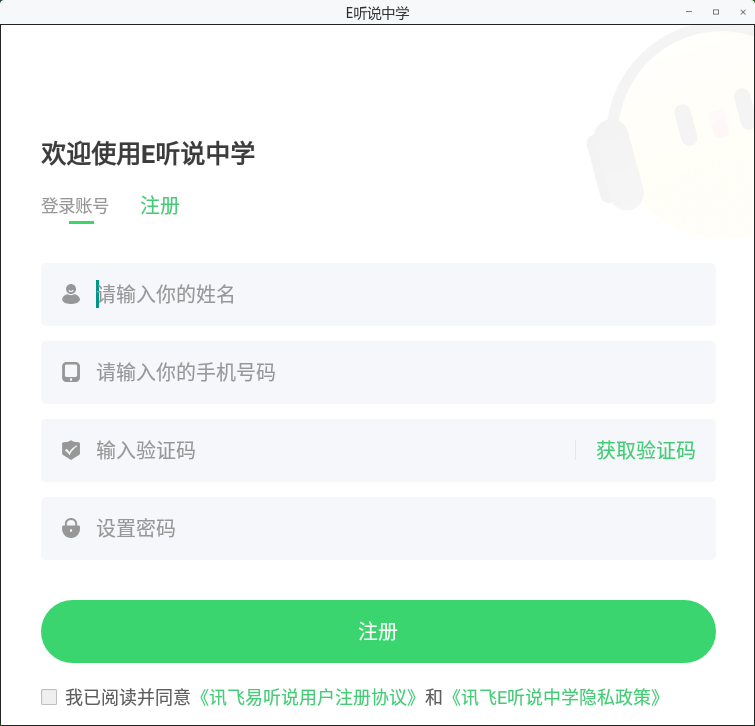This screenshot has height=726, width=755.
Task: Open 《讯飞易听说用户注册协议》 link
Action: tap(309, 697)
